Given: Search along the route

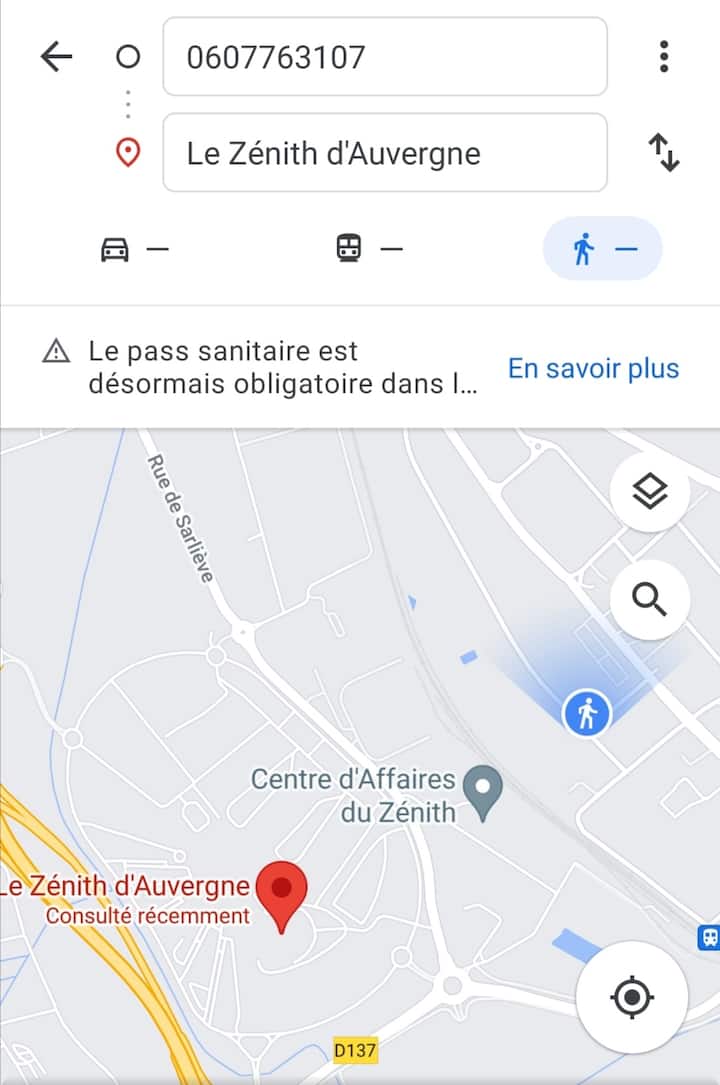Looking at the screenshot, I should coord(650,600).
